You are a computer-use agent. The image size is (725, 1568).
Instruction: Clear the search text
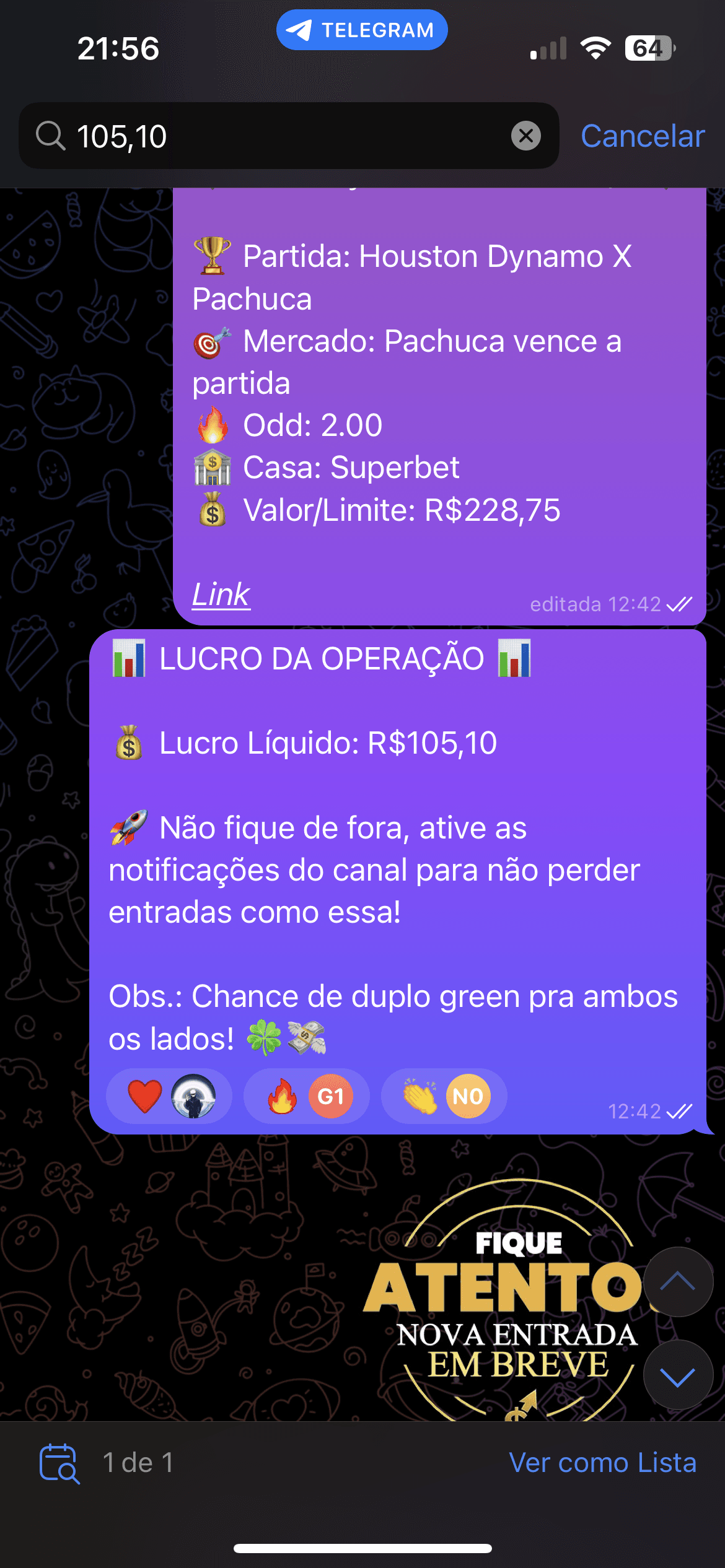pos(525,136)
